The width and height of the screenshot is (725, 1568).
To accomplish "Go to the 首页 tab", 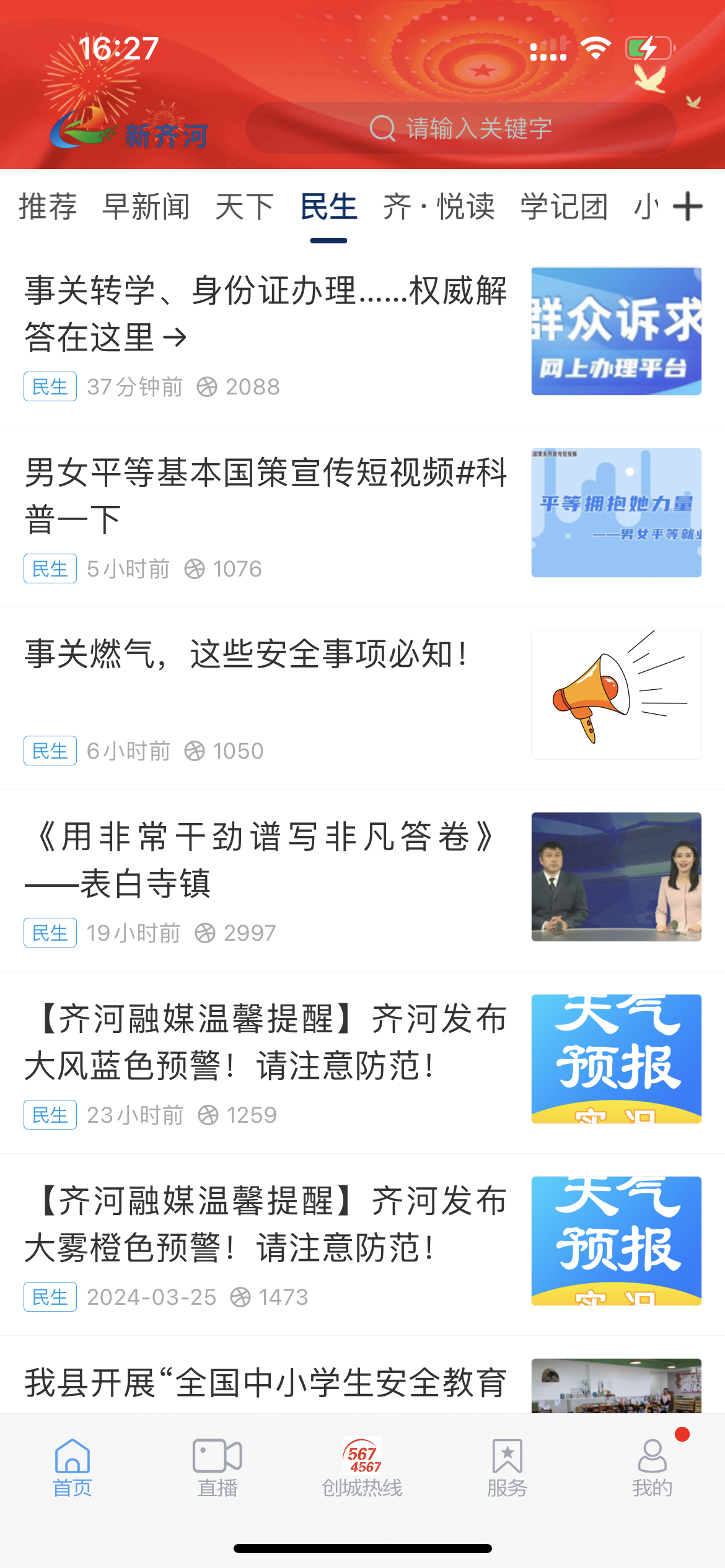I will coord(72,1468).
